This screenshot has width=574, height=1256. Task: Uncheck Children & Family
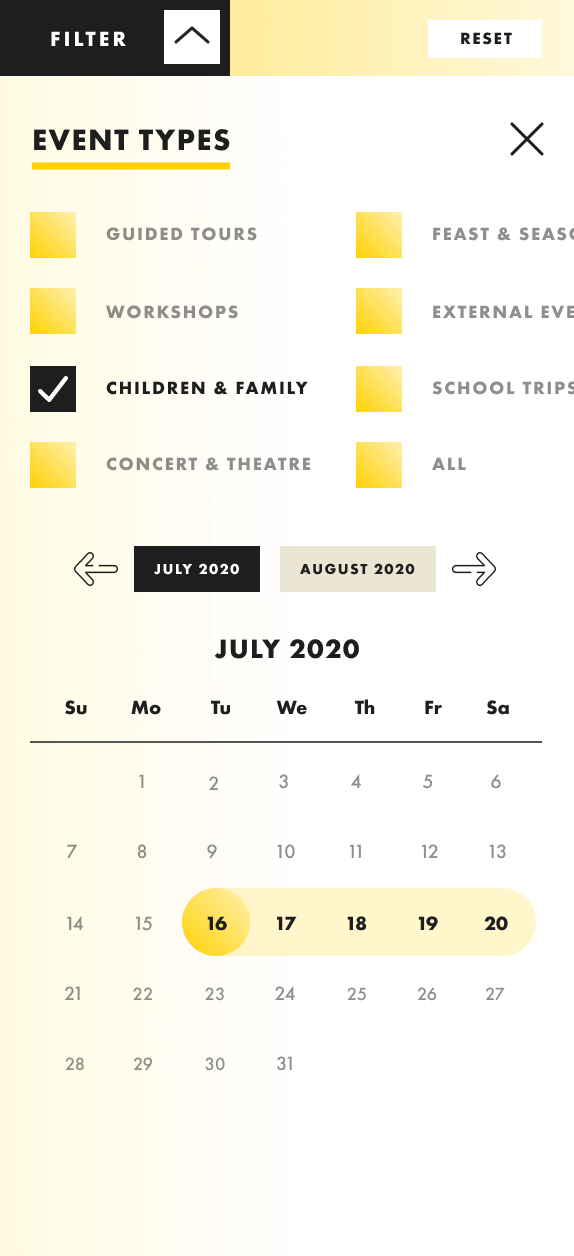click(53, 389)
